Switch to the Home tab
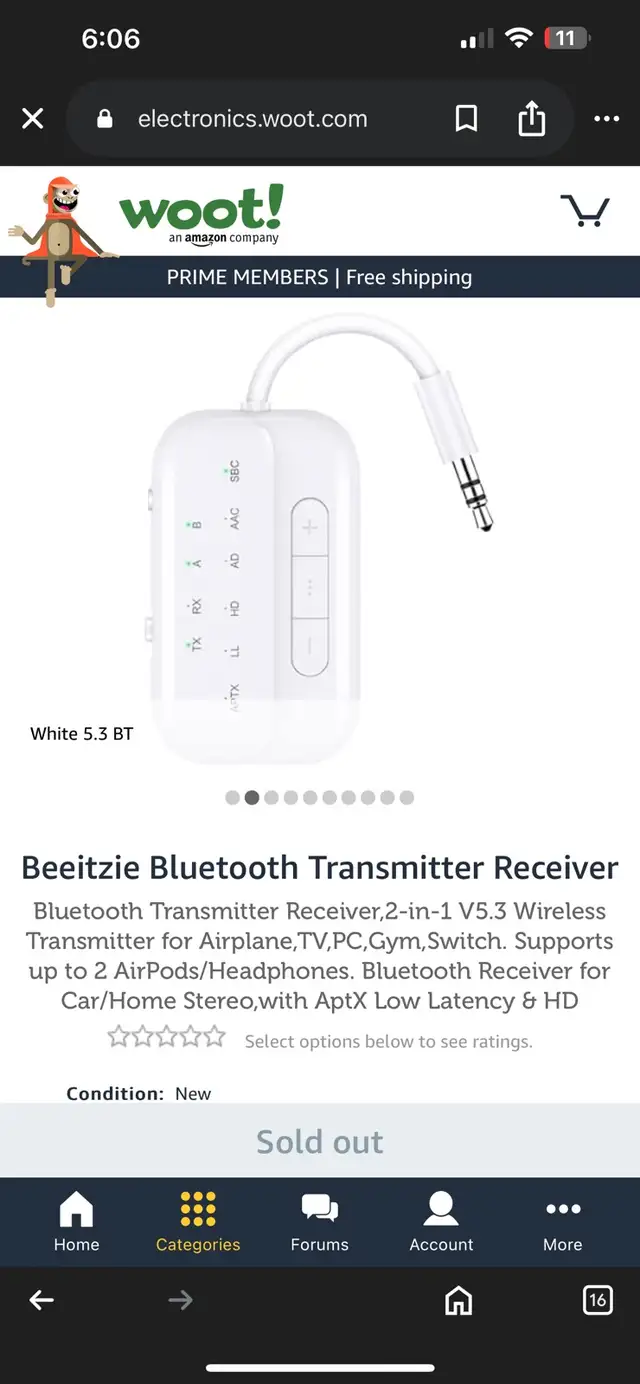Viewport: 640px width, 1384px height. [x=77, y=1222]
